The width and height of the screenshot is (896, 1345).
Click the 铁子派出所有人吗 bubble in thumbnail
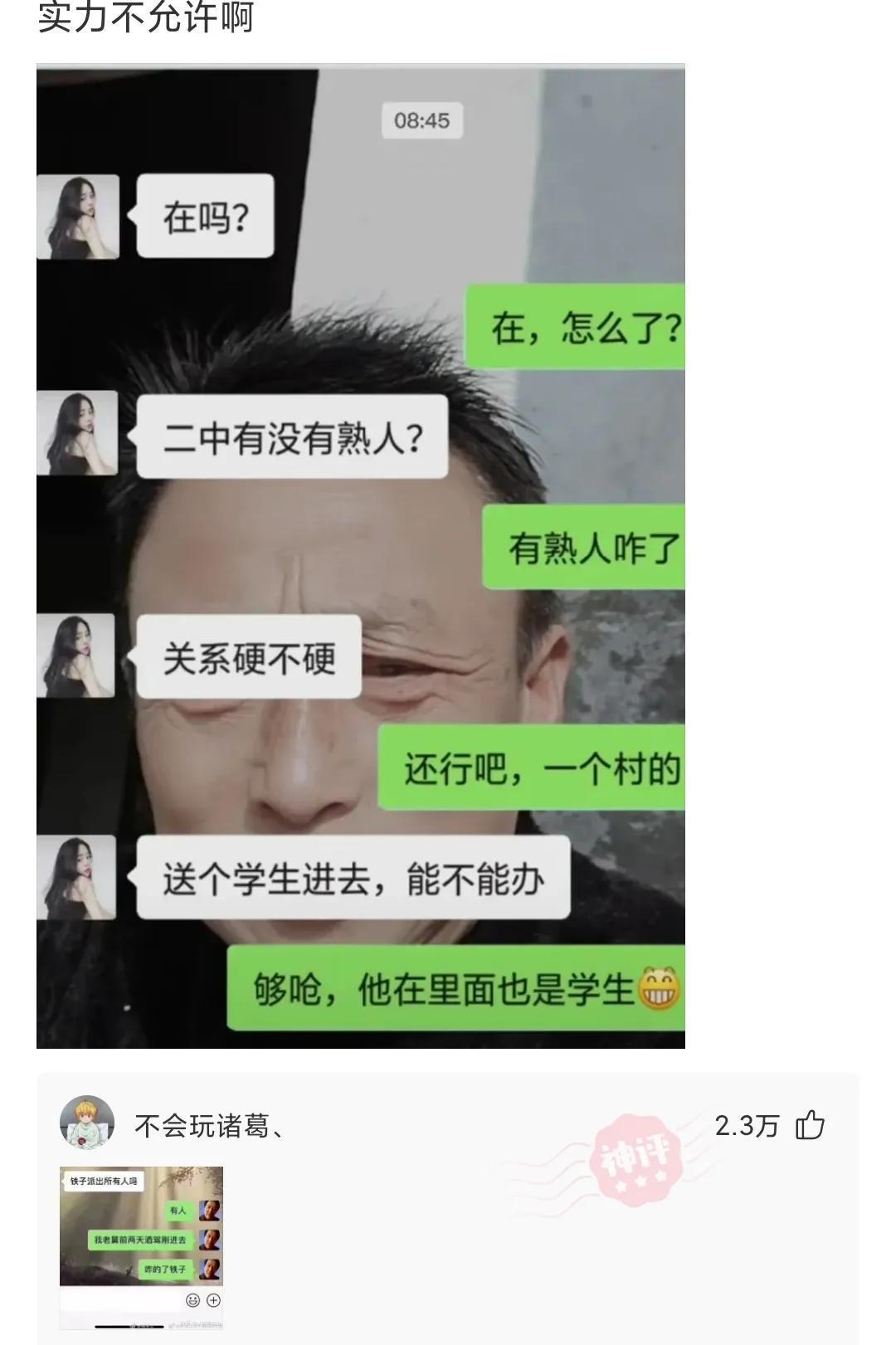105,1181
